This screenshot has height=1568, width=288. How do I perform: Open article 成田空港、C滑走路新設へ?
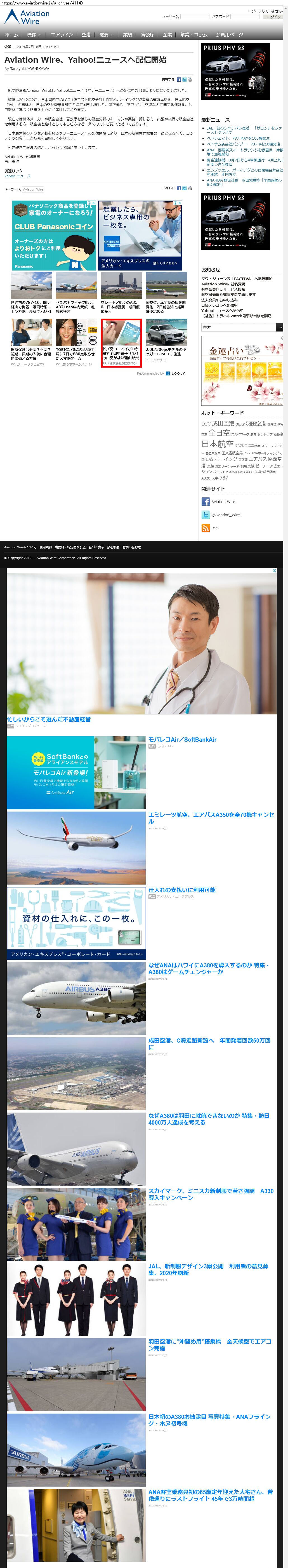[209, 1043]
